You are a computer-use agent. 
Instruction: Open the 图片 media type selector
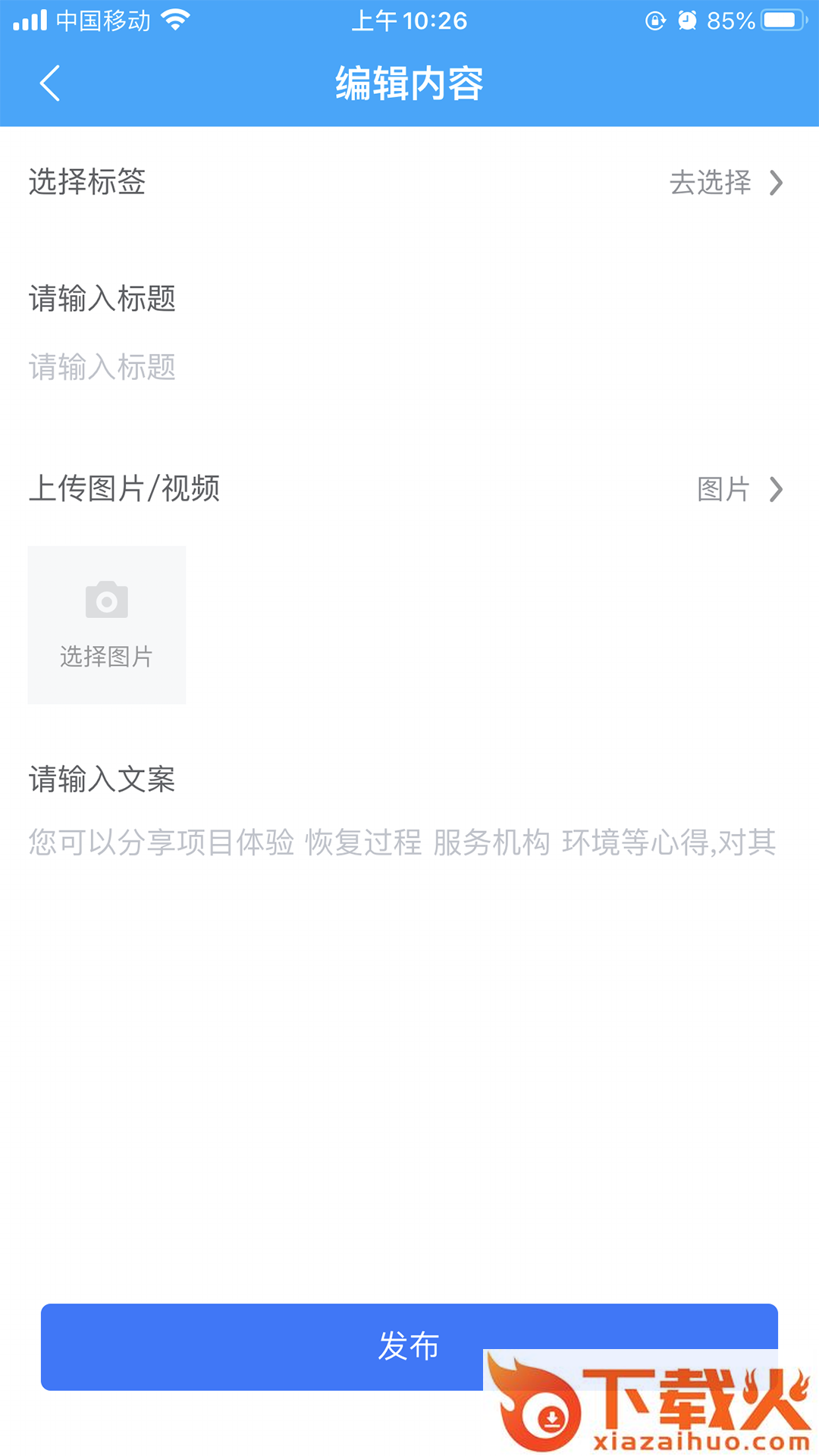click(x=739, y=489)
